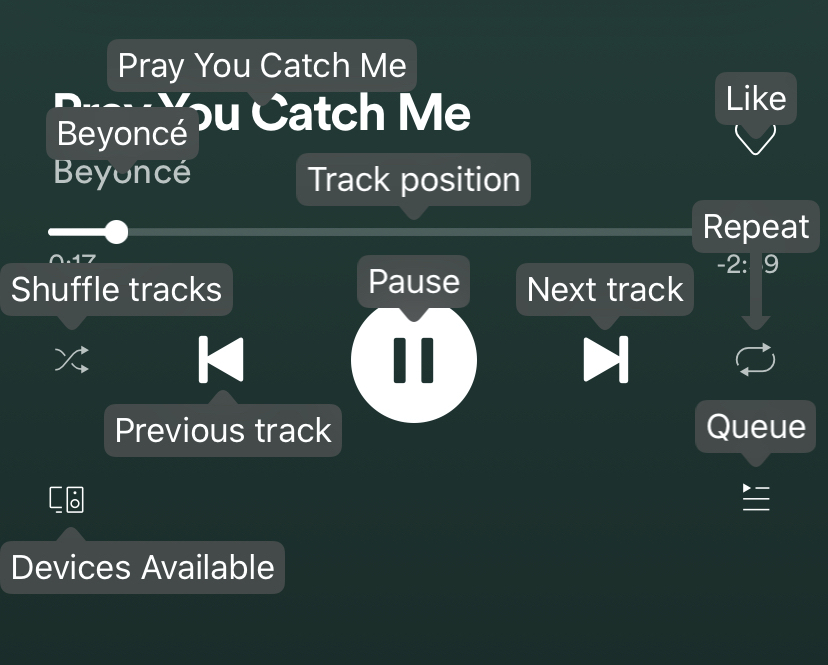Skip to the next track
This screenshot has width=828, height=665.
click(x=605, y=360)
